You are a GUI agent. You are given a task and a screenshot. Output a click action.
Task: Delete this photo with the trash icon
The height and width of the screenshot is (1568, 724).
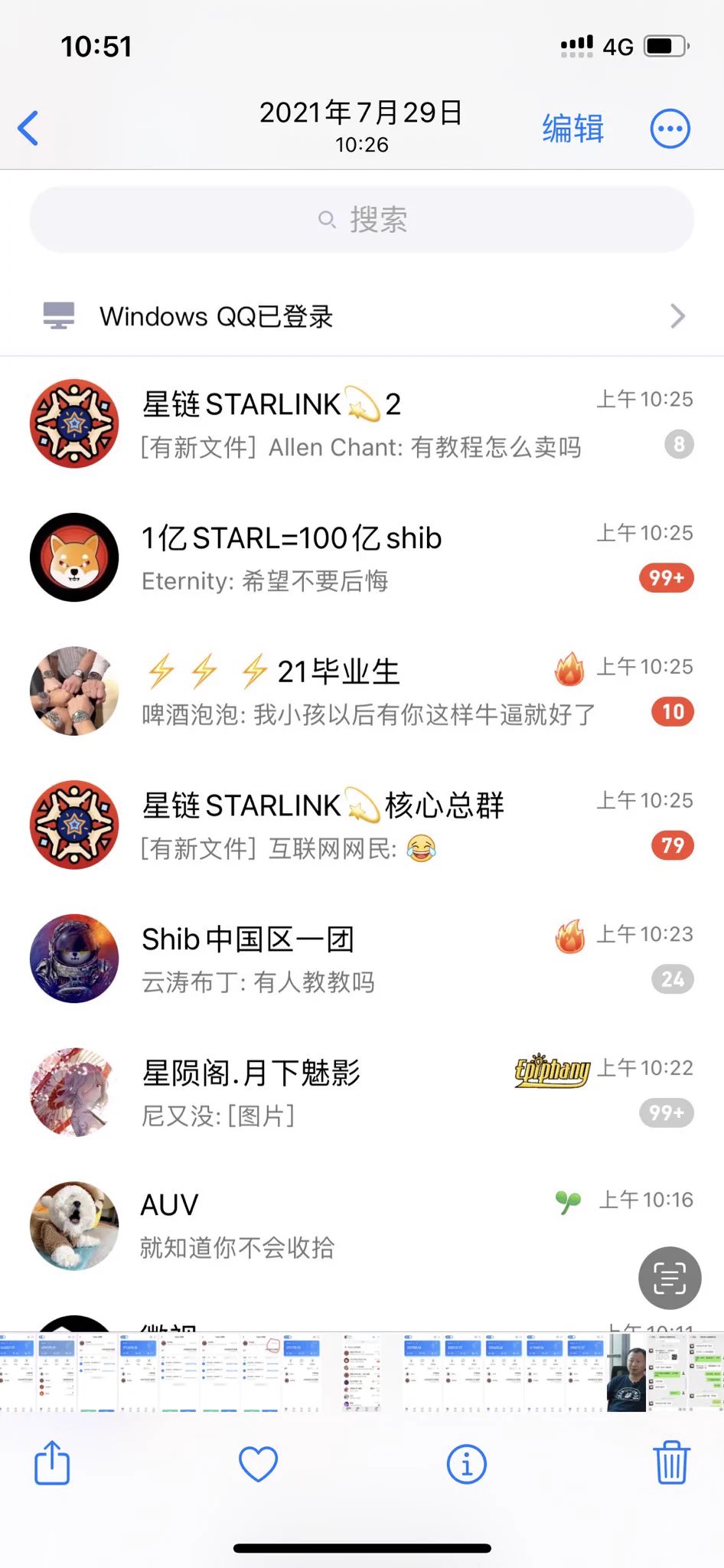tap(671, 1463)
